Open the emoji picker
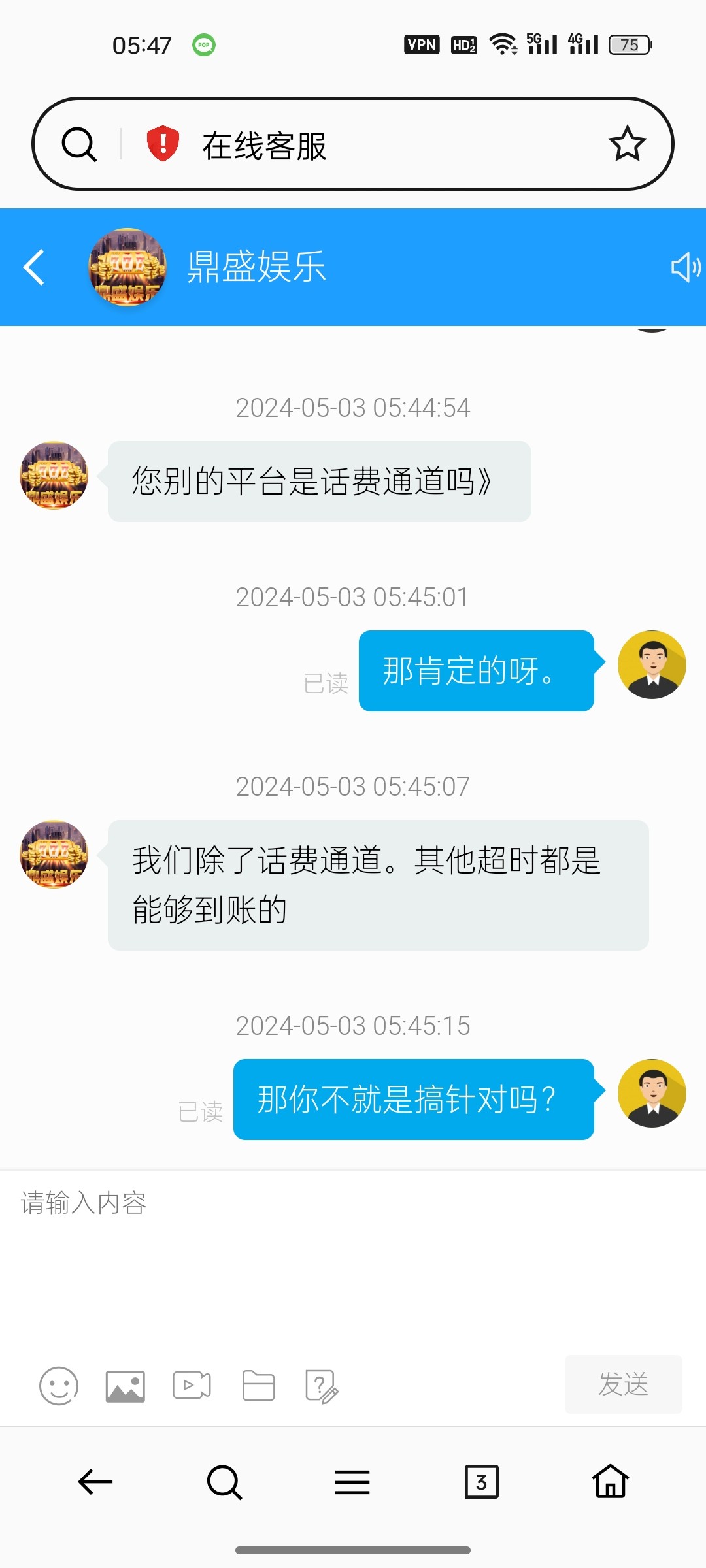 pyautogui.click(x=59, y=1386)
